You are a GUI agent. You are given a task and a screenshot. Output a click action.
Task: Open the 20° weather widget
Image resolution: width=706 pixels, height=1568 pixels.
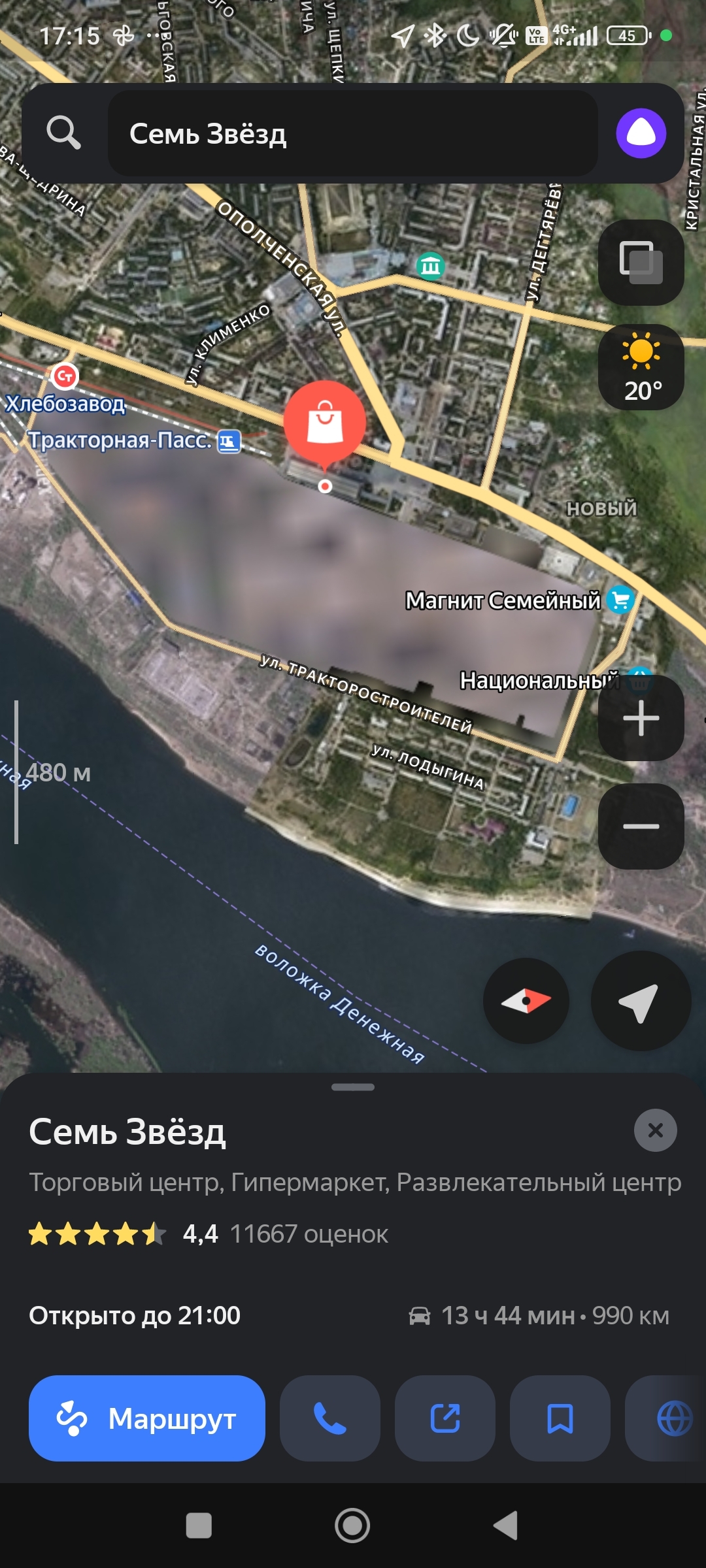pyautogui.click(x=641, y=368)
